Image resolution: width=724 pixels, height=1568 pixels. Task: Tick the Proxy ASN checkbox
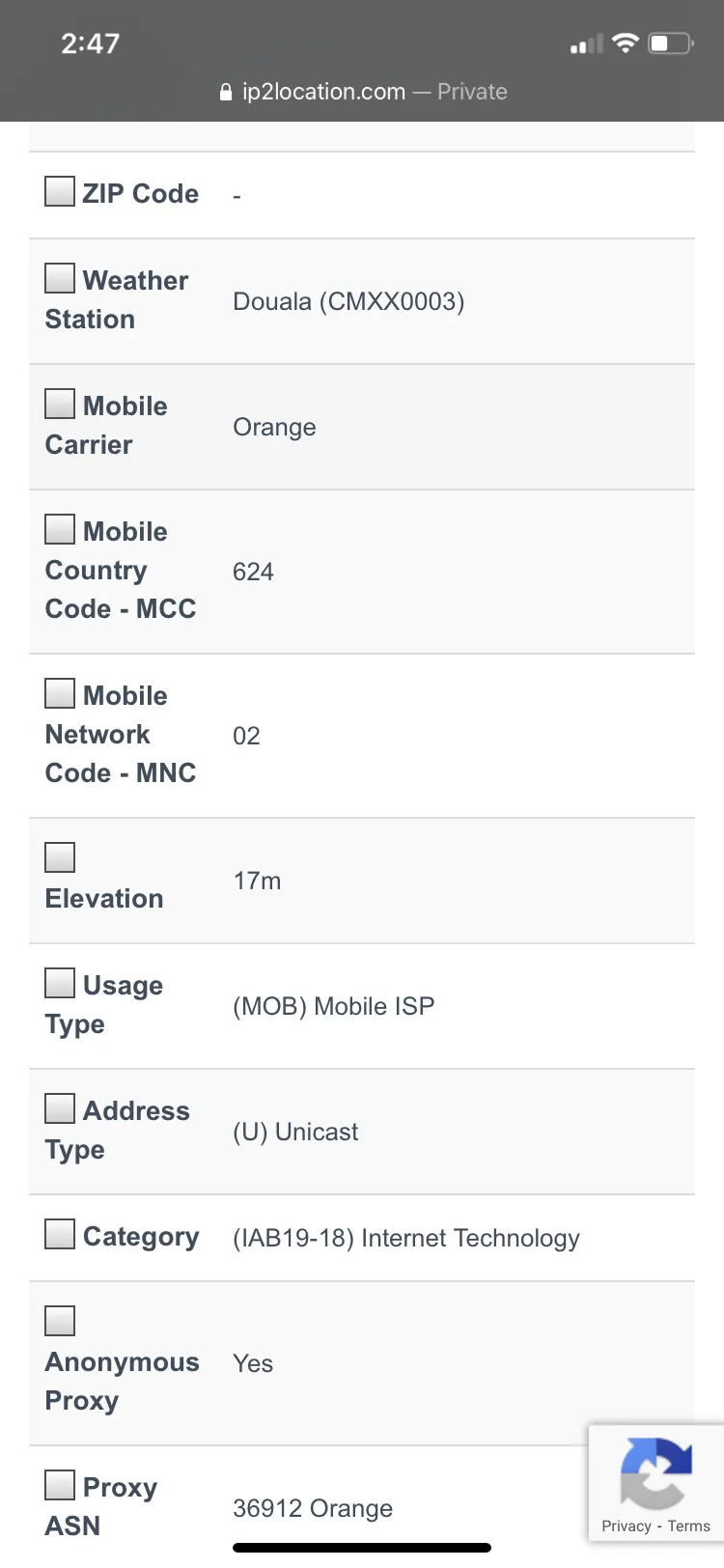(x=60, y=1485)
